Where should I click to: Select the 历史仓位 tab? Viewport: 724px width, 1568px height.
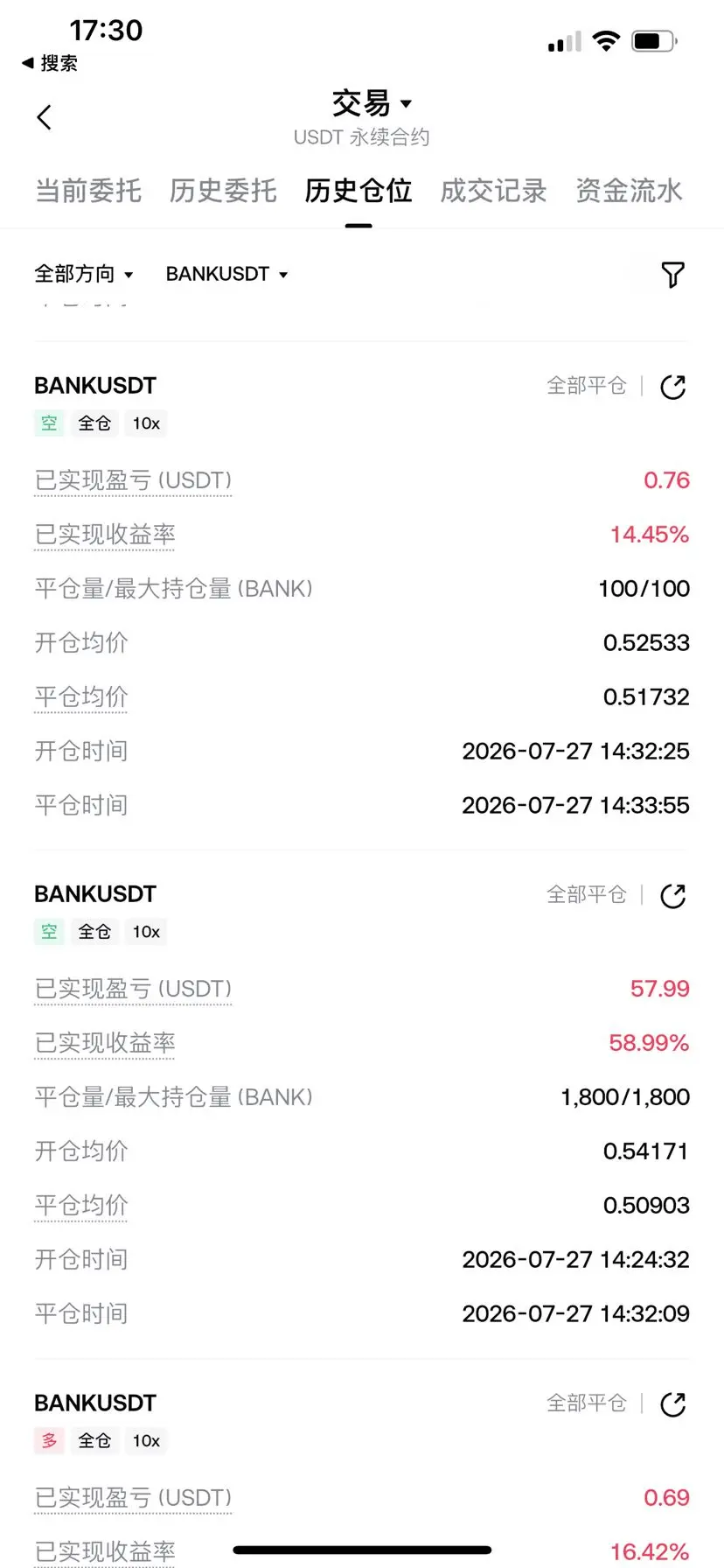pos(359,191)
